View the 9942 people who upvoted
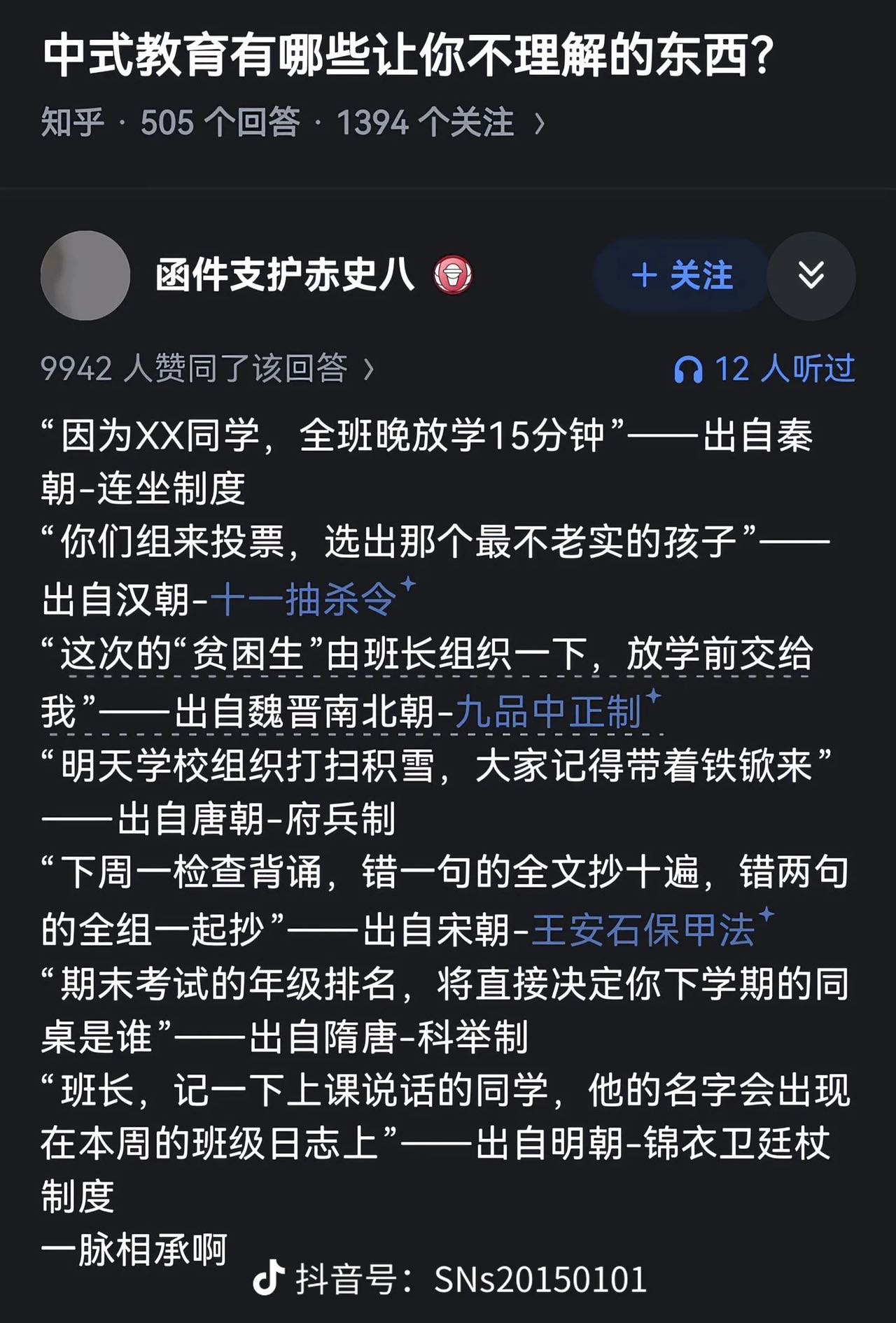The image size is (896, 1323). 206,368
